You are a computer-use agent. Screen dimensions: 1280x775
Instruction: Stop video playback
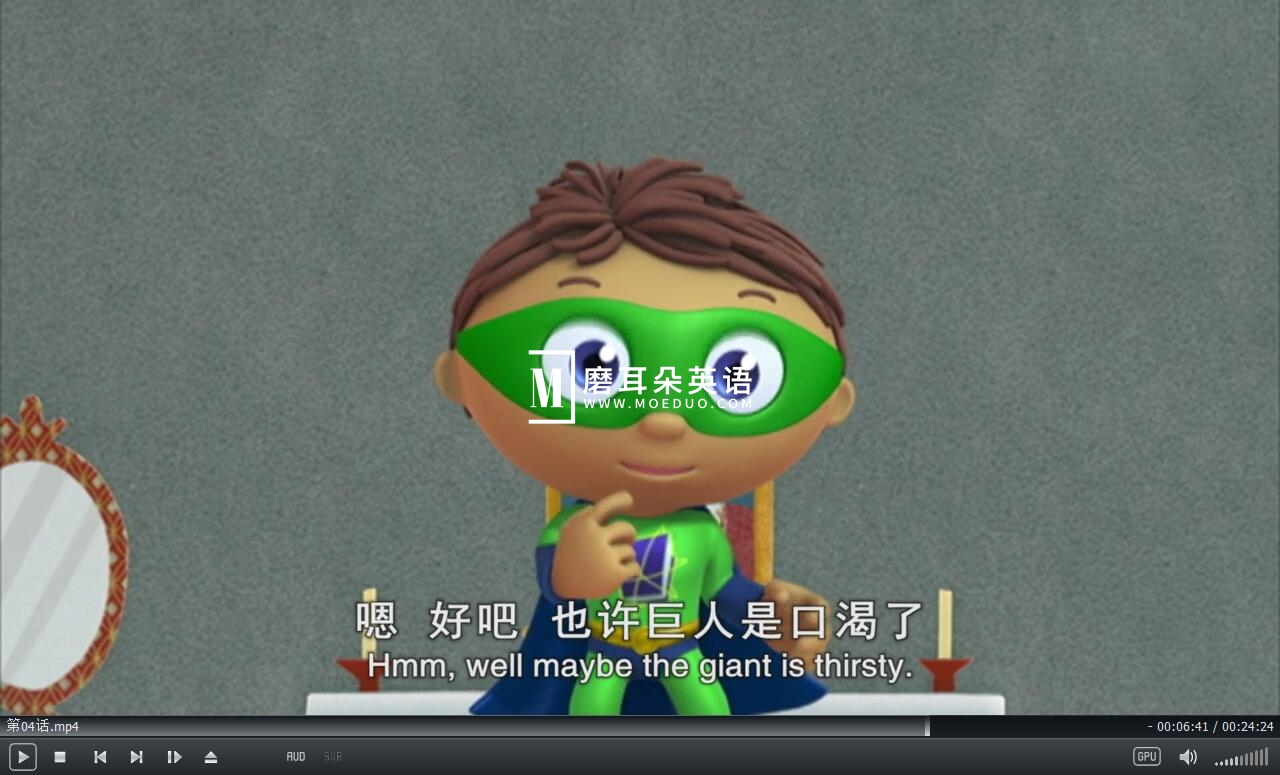[60, 757]
